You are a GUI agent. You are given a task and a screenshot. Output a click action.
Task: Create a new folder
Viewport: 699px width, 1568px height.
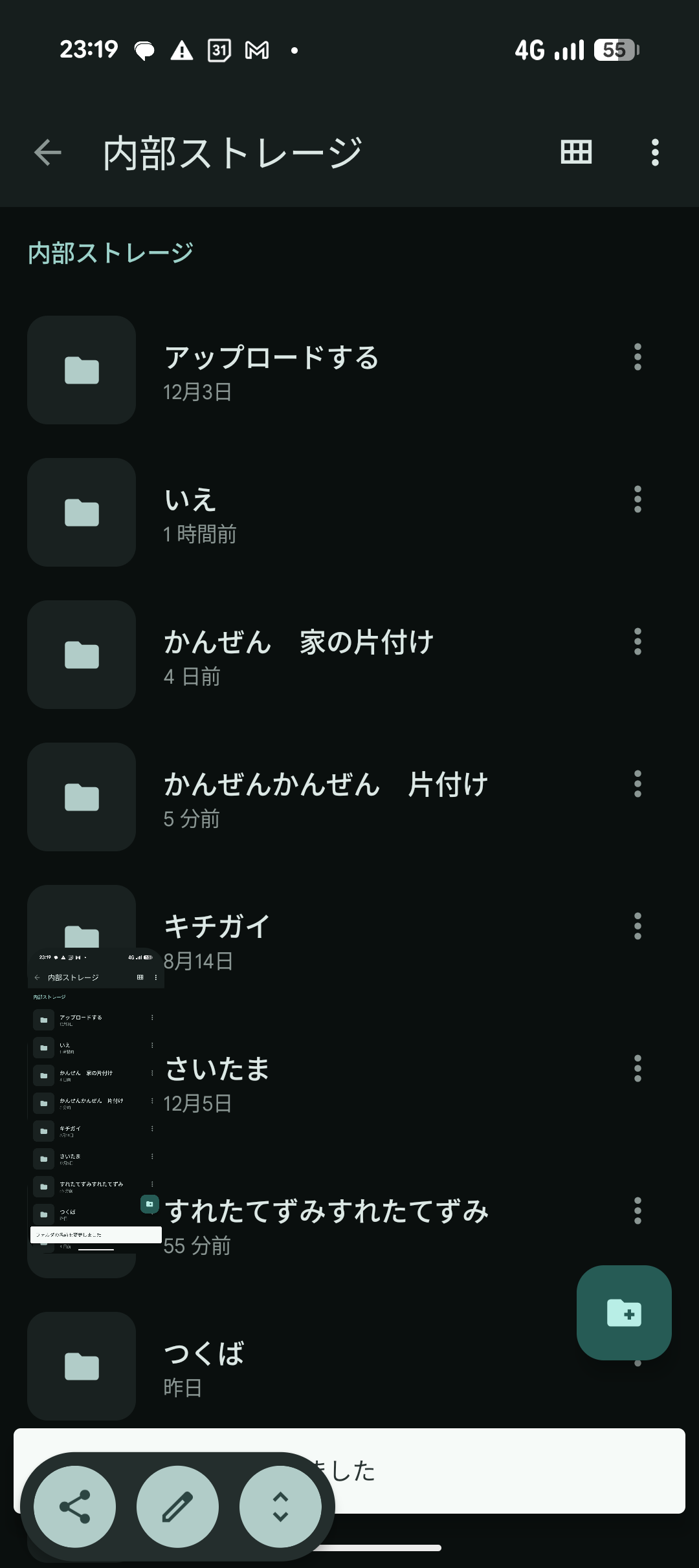[624, 1313]
